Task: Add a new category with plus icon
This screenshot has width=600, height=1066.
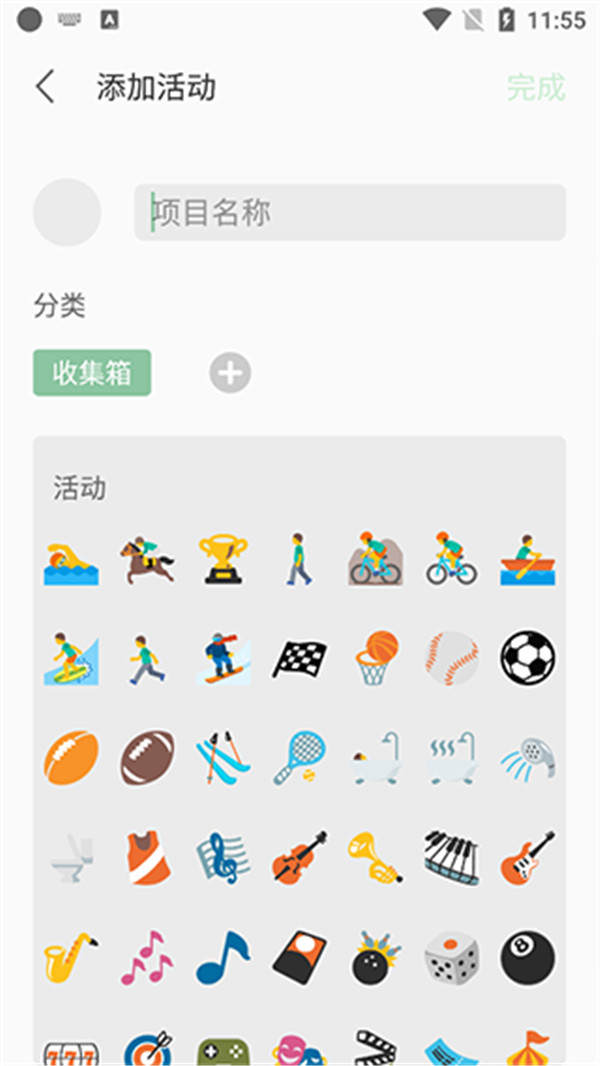Action: pyautogui.click(x=230, y=374)
